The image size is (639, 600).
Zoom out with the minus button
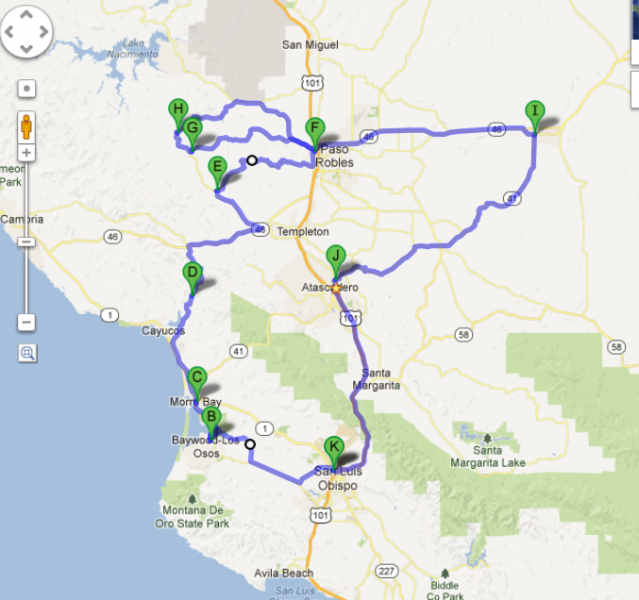(x=27, y=322)
